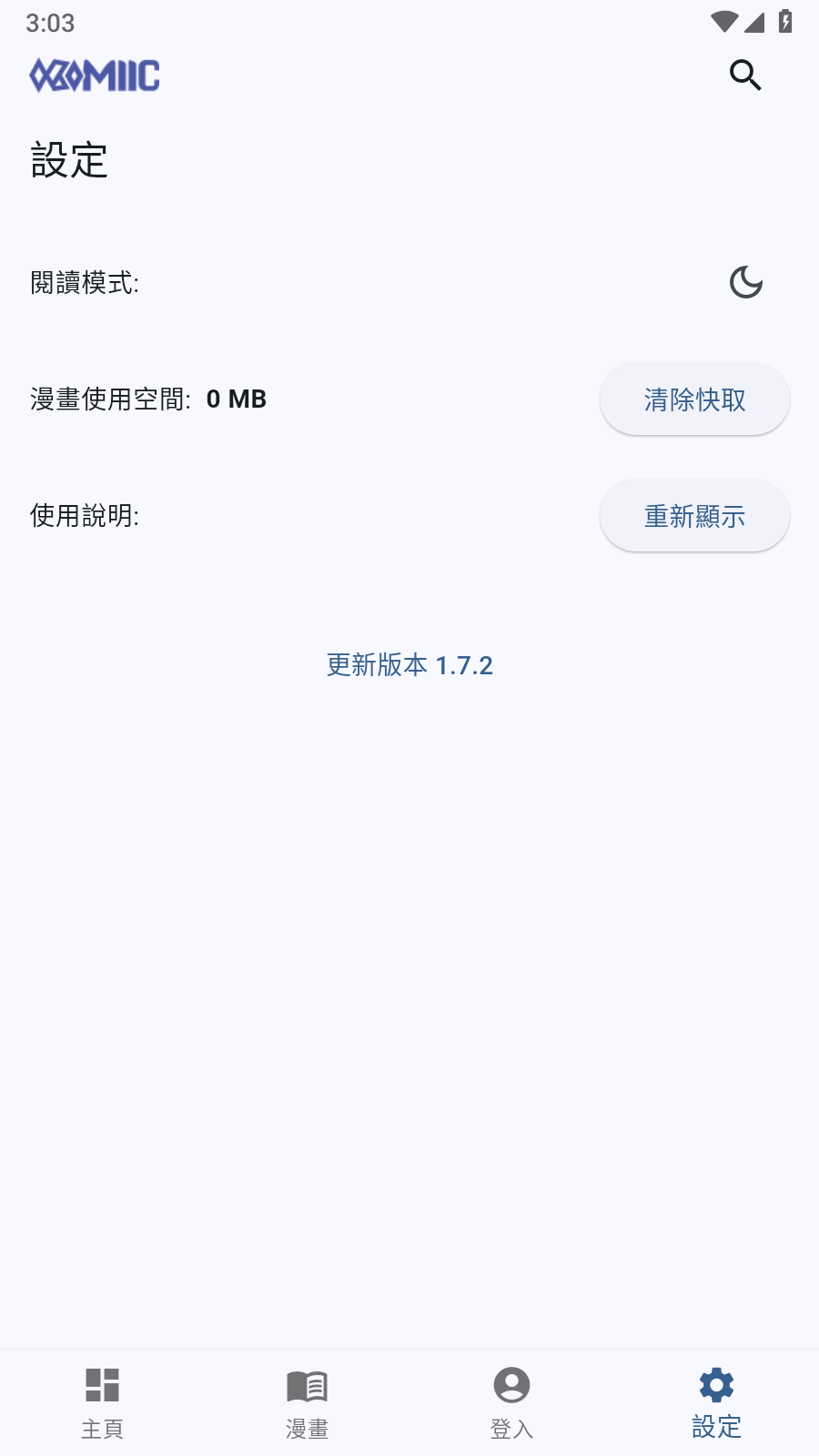Tap the 漫畫使用空間 0 MB value
The width and height of the screenshot is (819, 1456).
click(236, 399)
